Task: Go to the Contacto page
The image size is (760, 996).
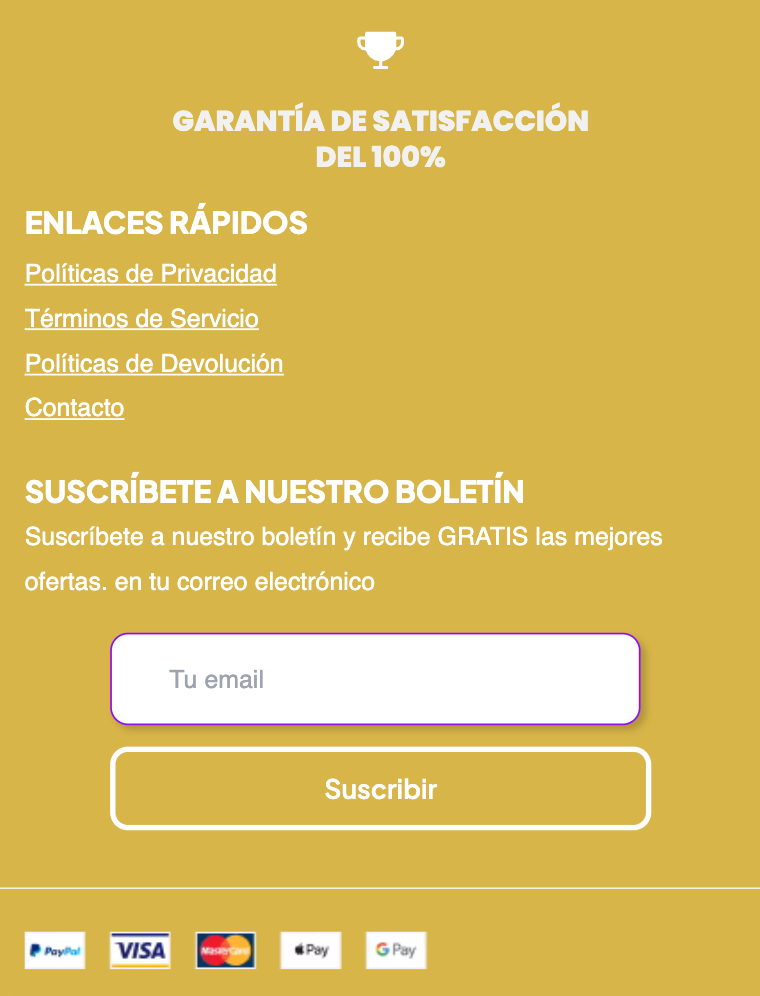Action: coord(74,407)
